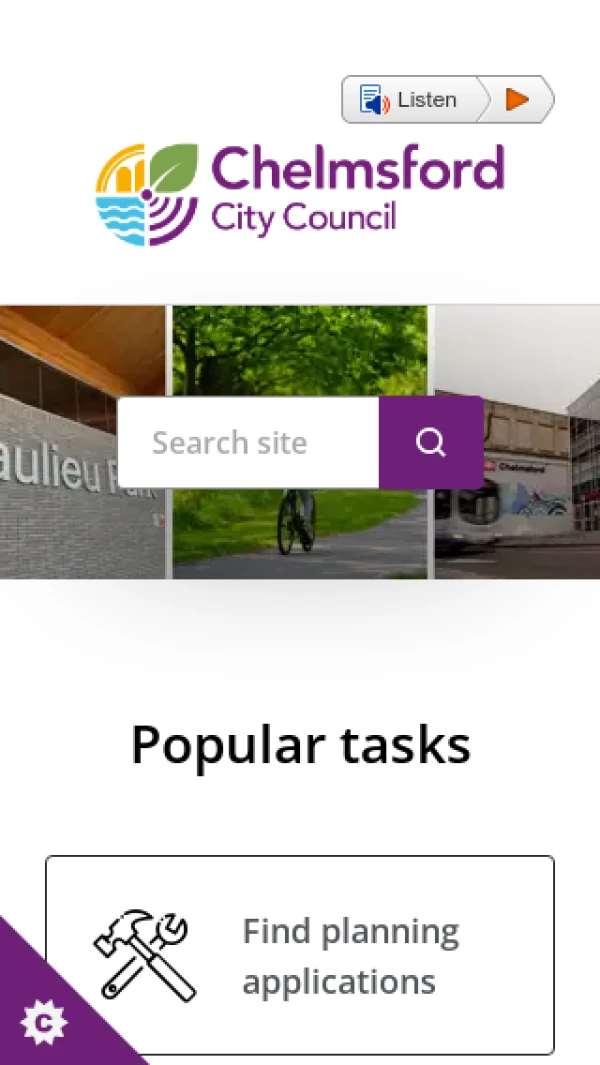Submit search with magnifier button
Viewport: 600px width, 1065px height.
click(x=431, y=443)
